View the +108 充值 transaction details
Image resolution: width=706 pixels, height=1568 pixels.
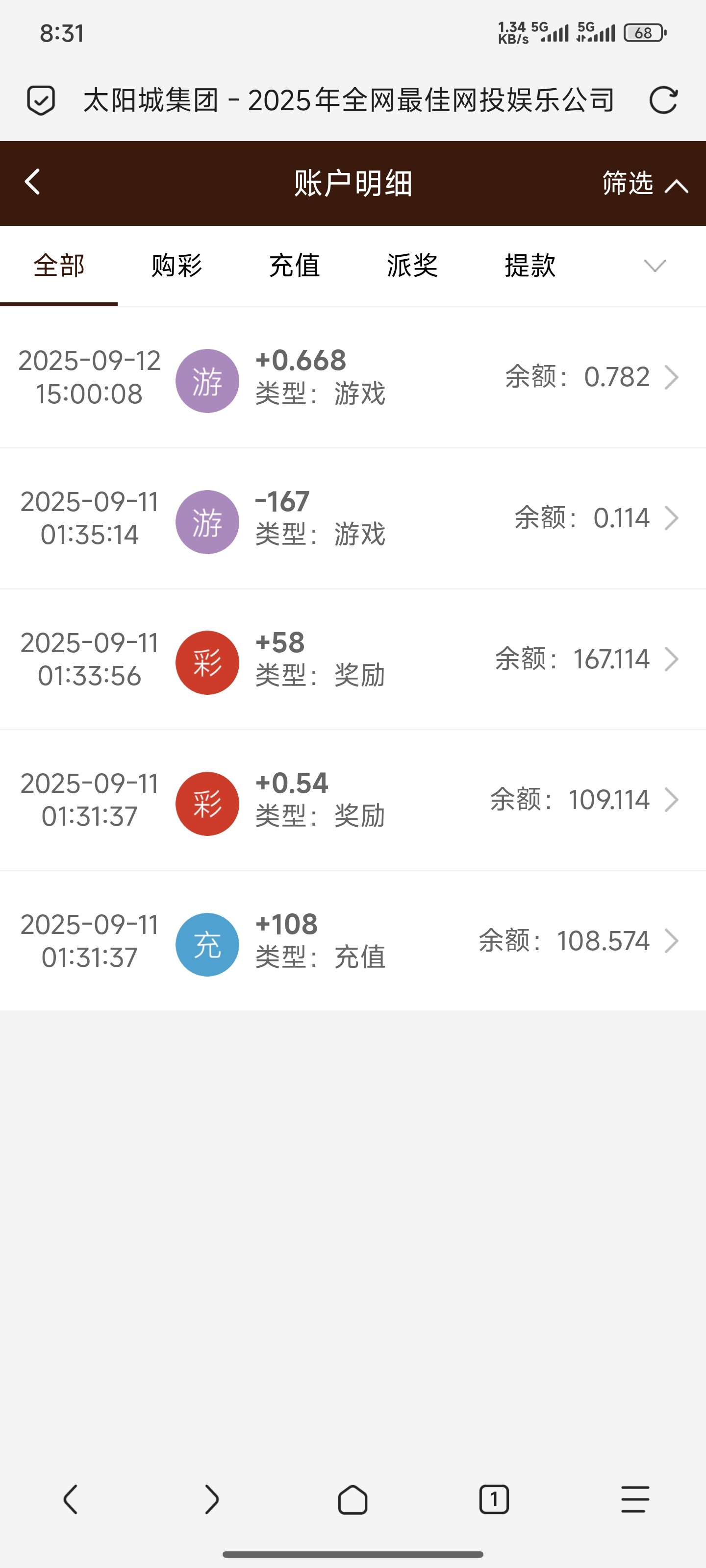coord(353,941)
